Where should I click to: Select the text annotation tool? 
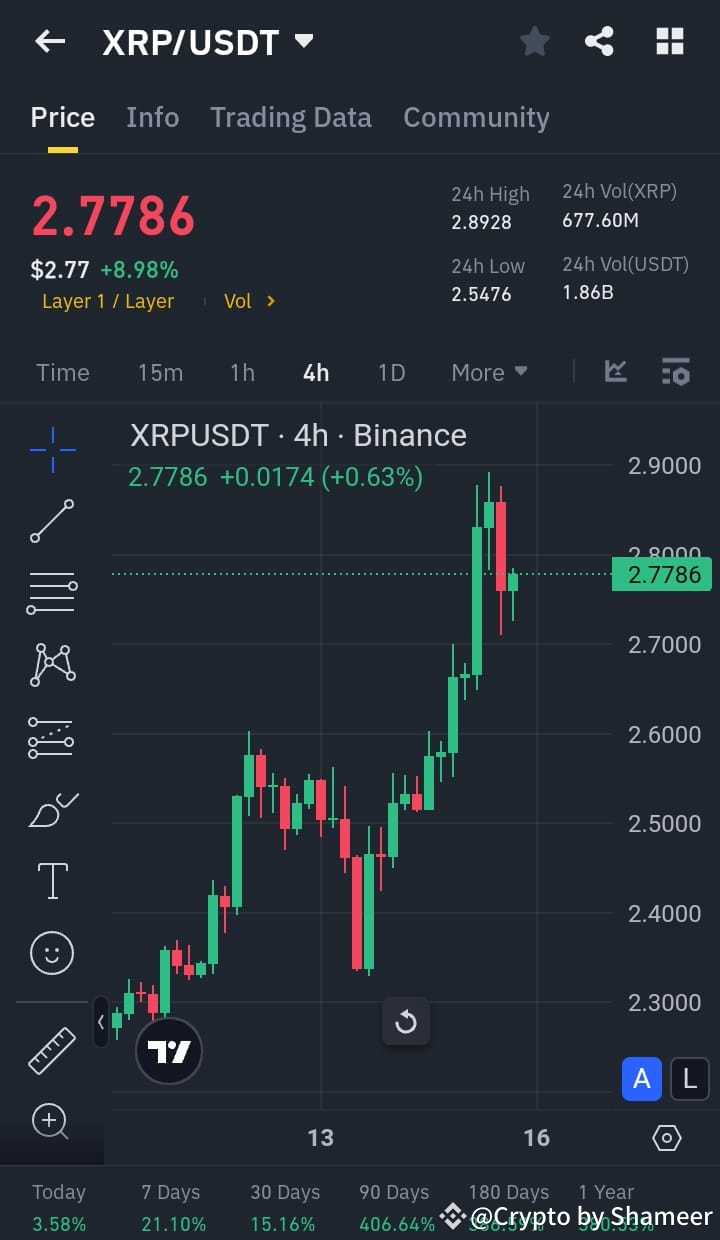click(51, 881)
